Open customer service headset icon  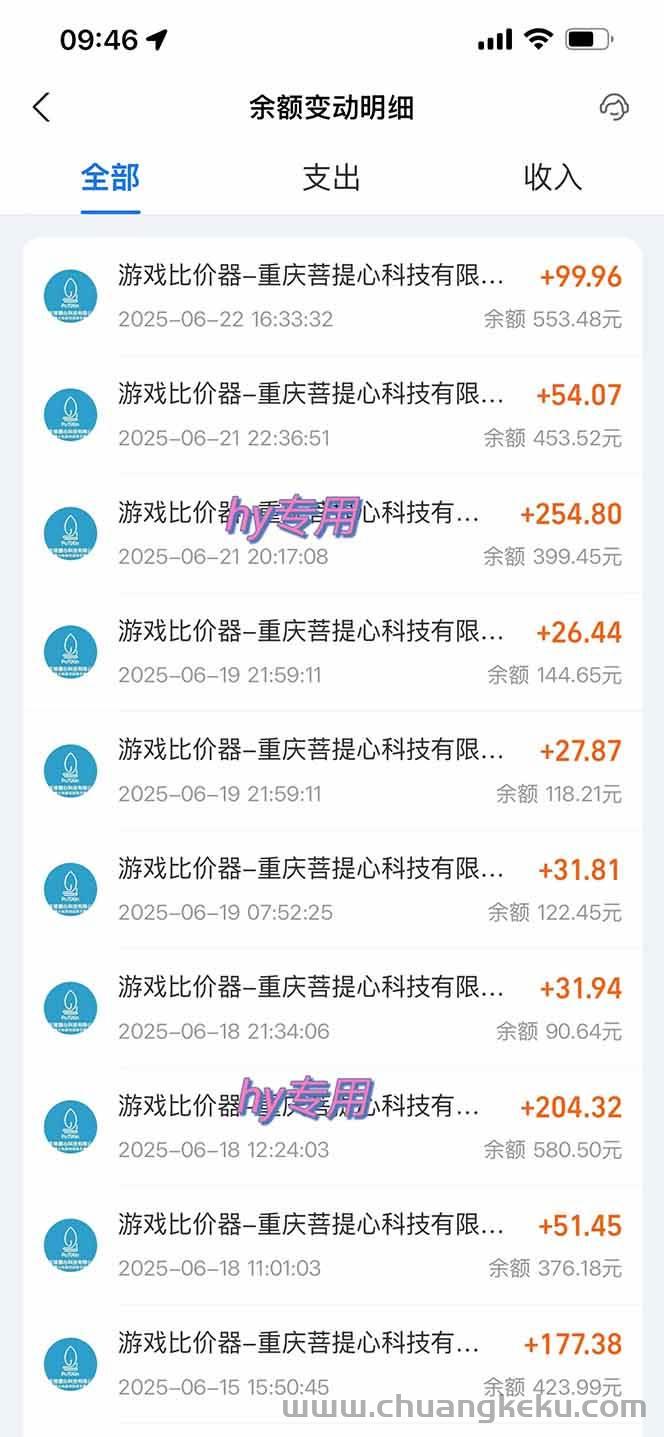point(613,107)
